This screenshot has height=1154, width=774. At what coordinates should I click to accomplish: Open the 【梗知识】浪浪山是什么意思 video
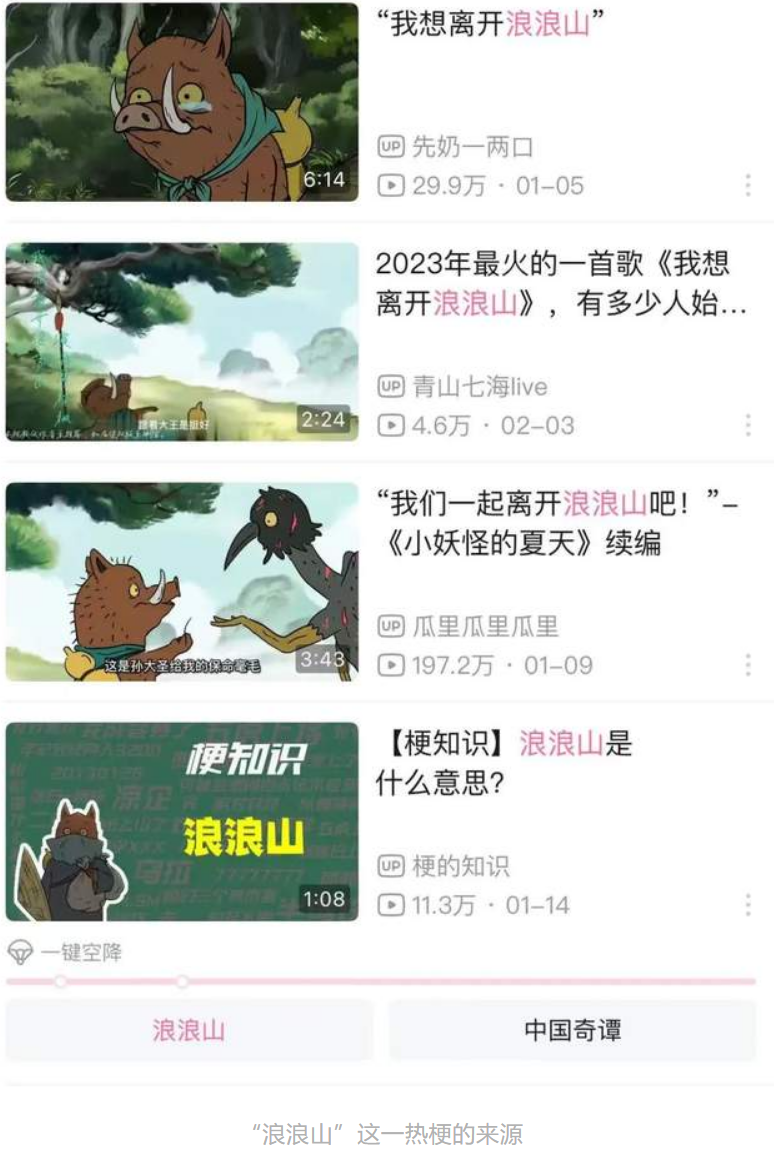[182, 821]
